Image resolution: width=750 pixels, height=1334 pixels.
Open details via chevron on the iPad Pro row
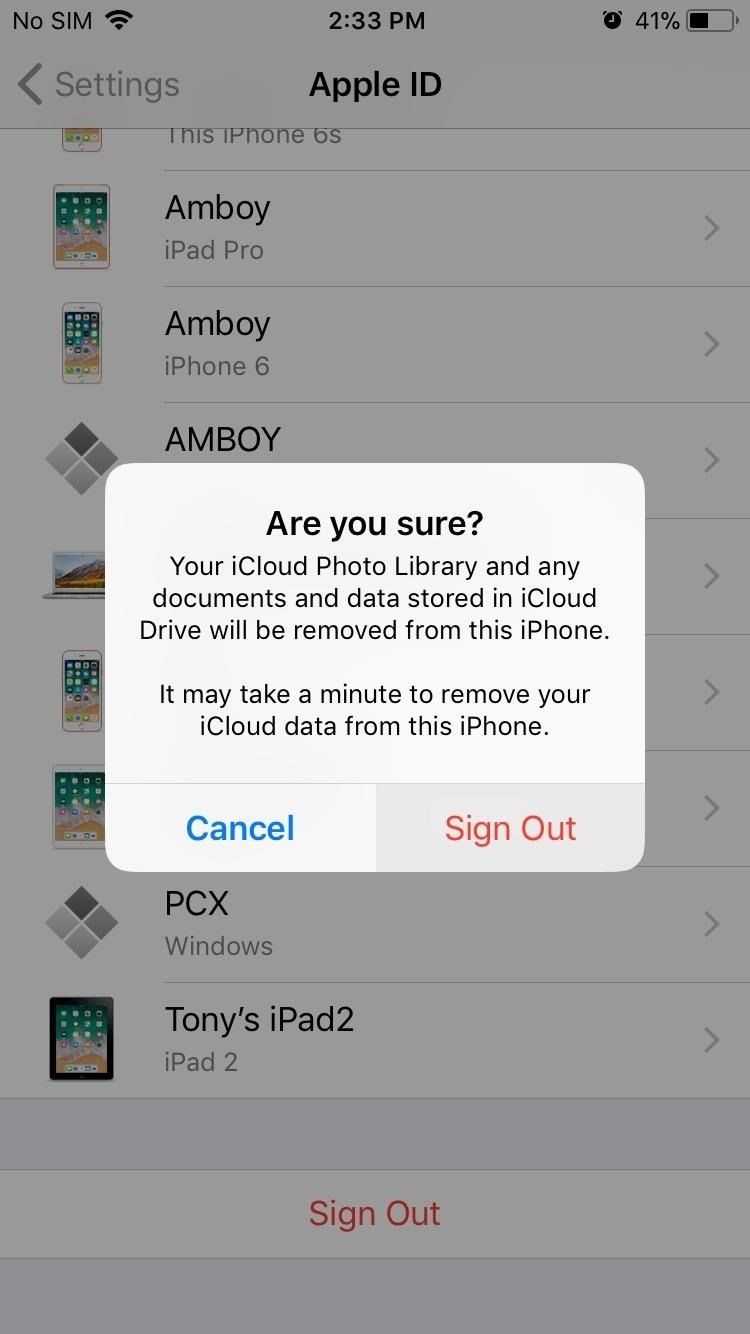pos(711,227)
